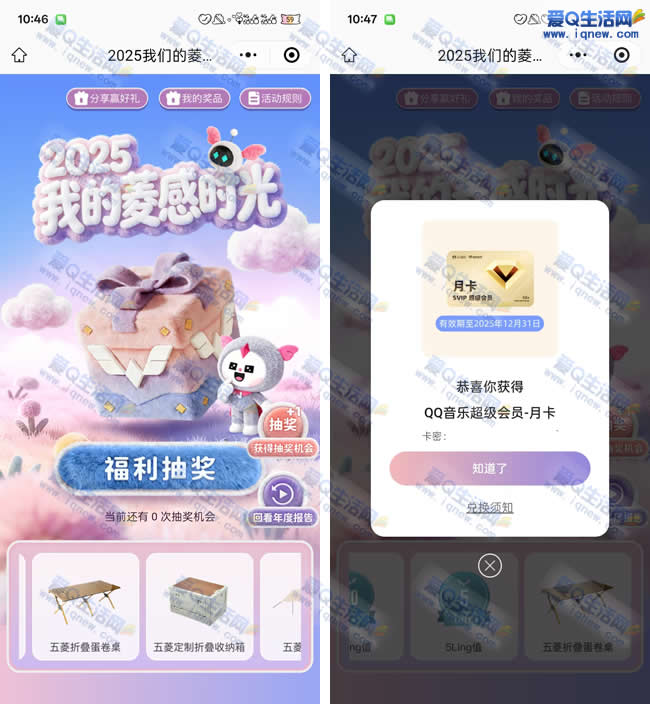Open the 五菱折叠蛋卷桌 prize card
650x704 pixels.
85,607
